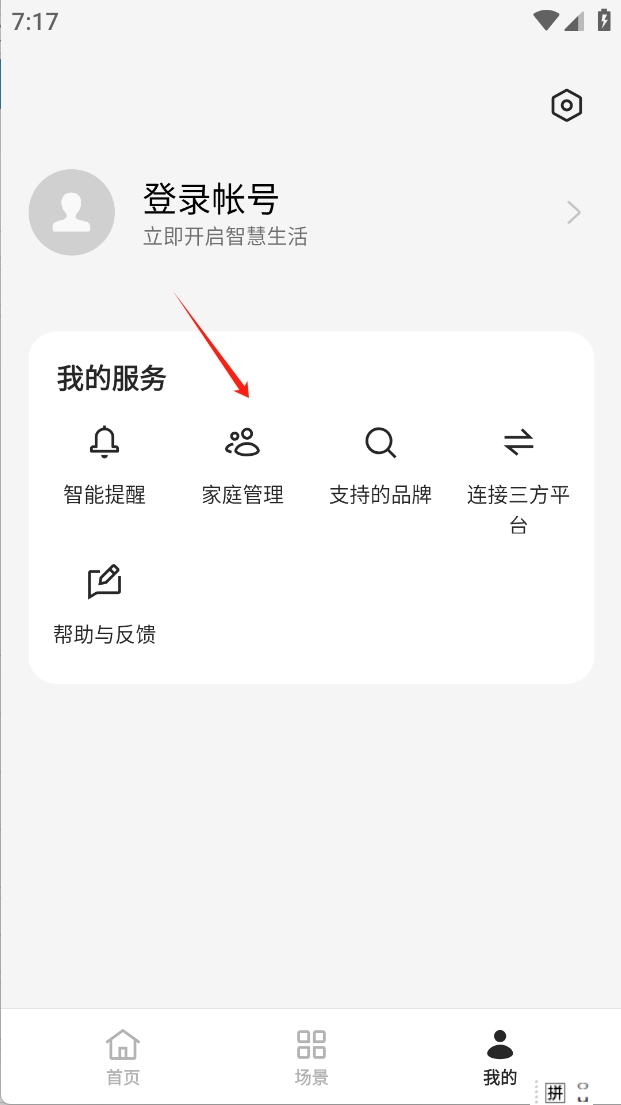Screen dimensions: 621x1105
Task: Open 帮助与反馈
Action: click(x=104, y=605)
